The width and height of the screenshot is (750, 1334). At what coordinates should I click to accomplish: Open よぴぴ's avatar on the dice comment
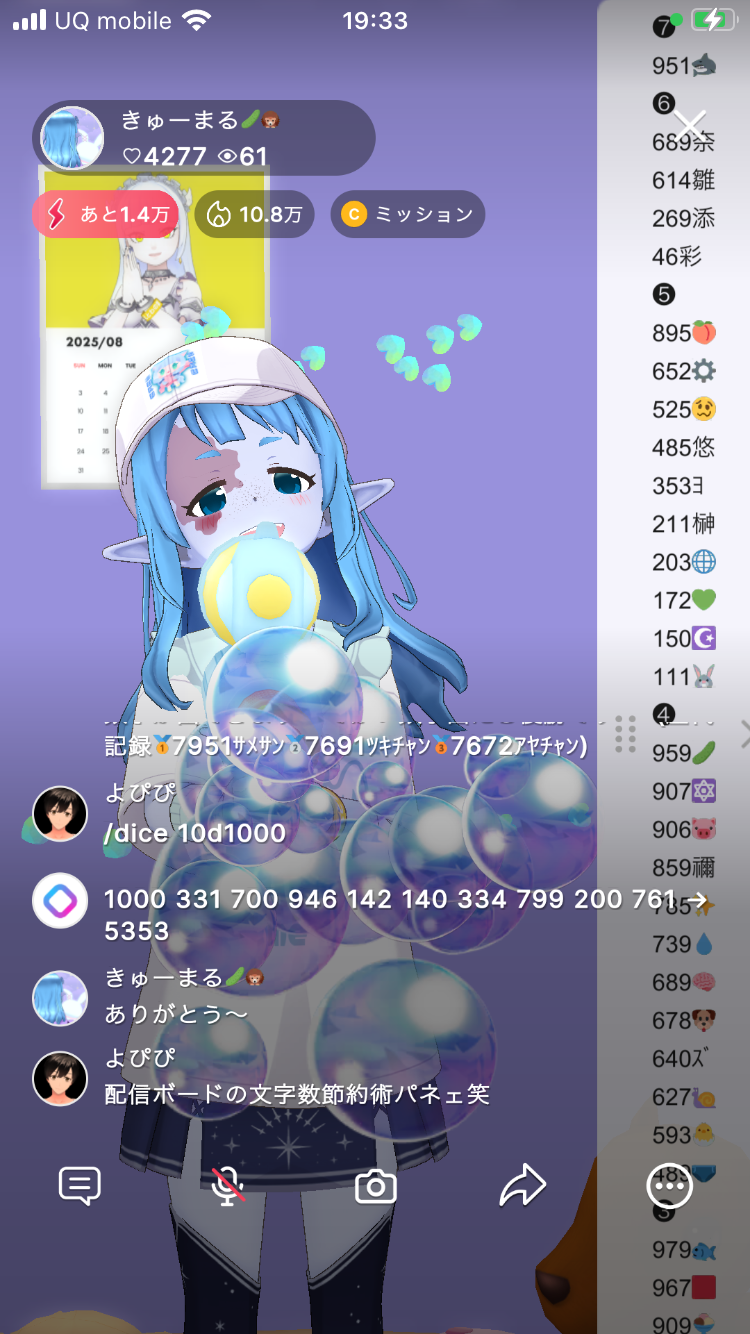(60, 813)
